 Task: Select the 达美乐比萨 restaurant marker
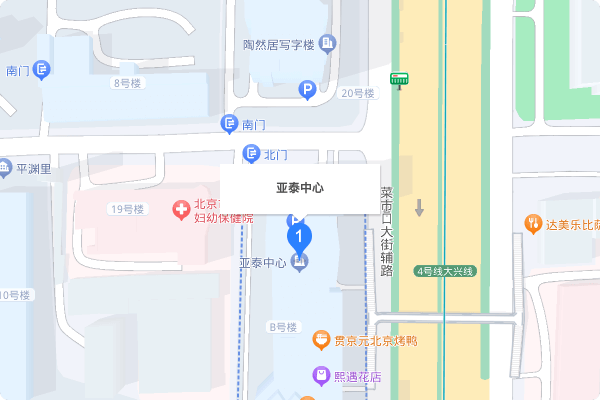tap(533, 223)
